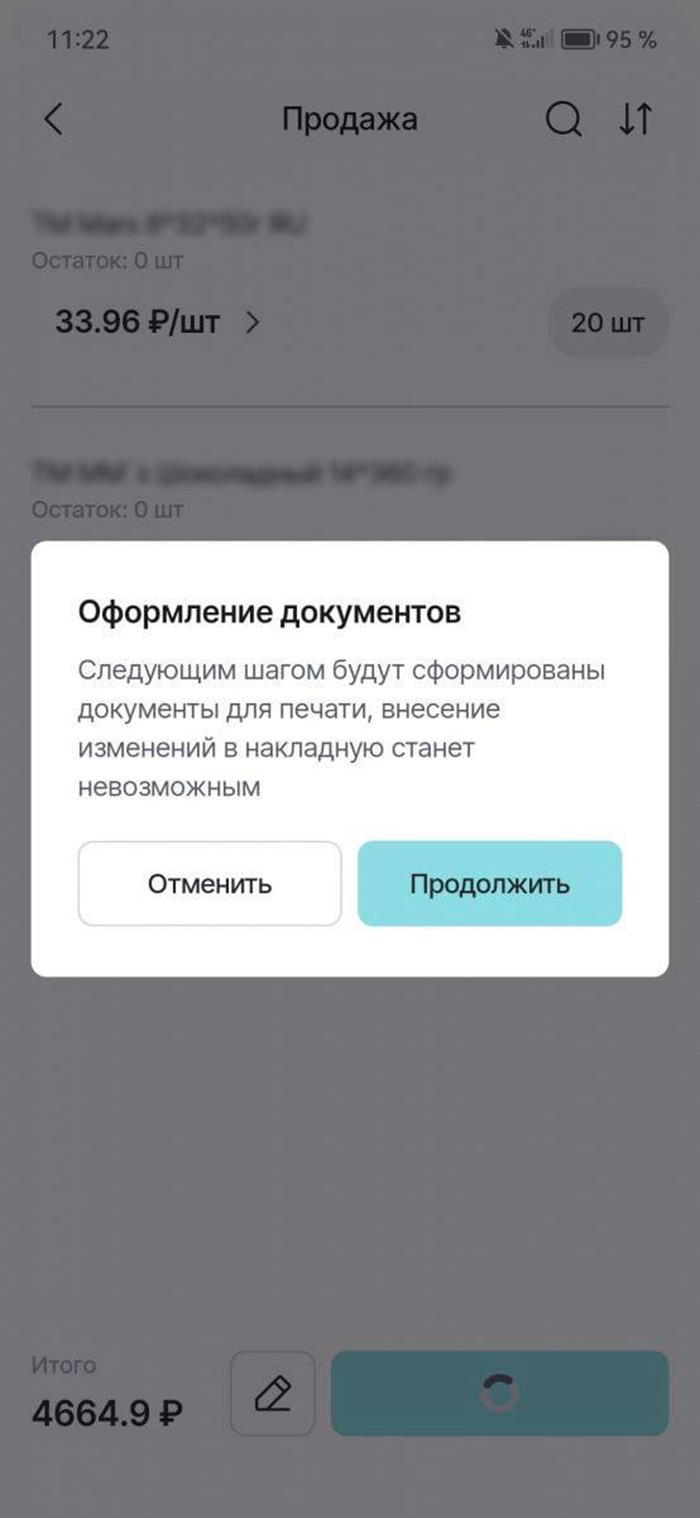Tap the pencil edit button
The height and width of the screenshot is (1518, 700).
point(273,1393)
